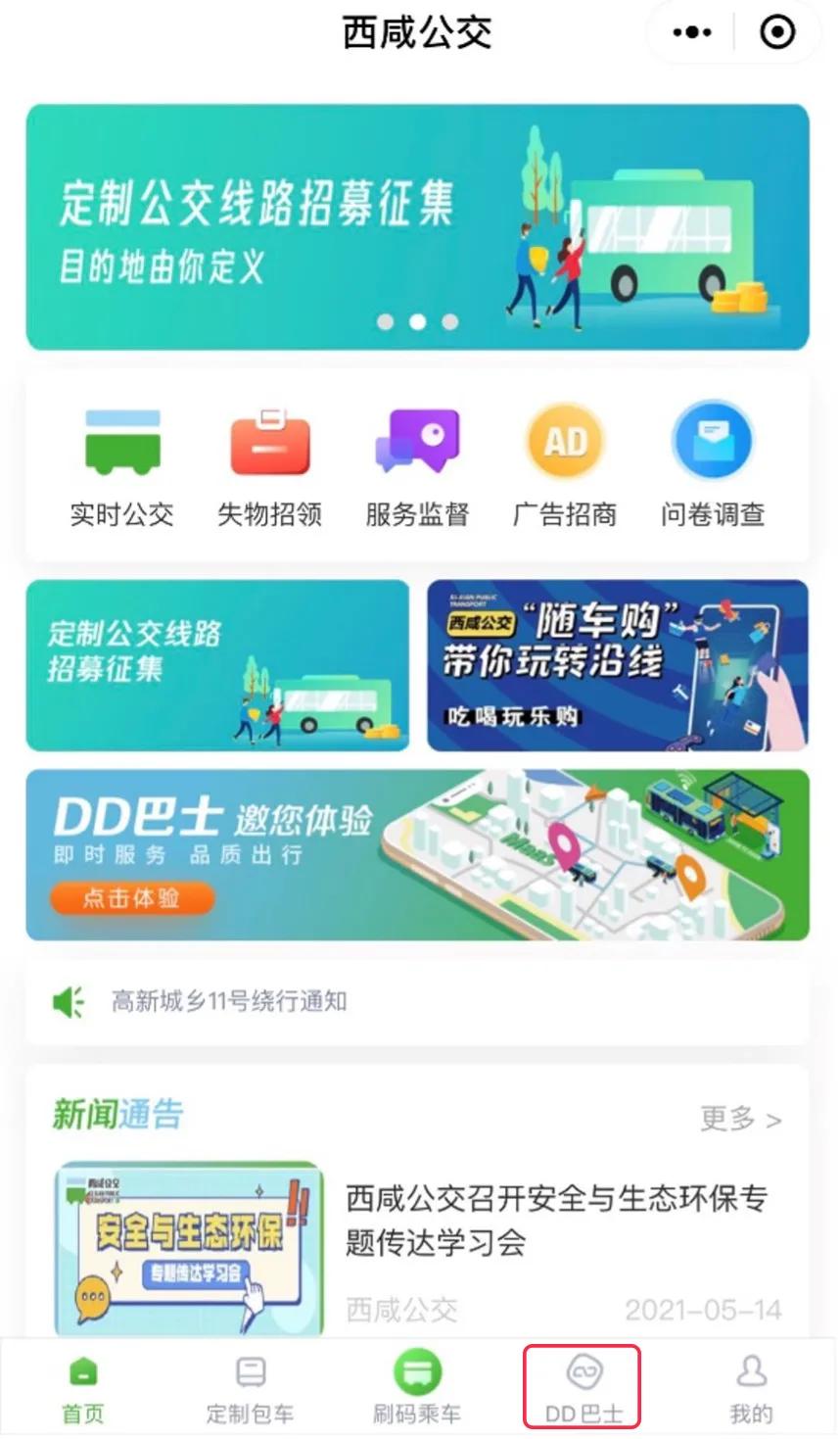Viewport: 840px width, 1439px height.
Task: Tap the 点击体验 button on DD巴士 banner
Action: (133, 897)
